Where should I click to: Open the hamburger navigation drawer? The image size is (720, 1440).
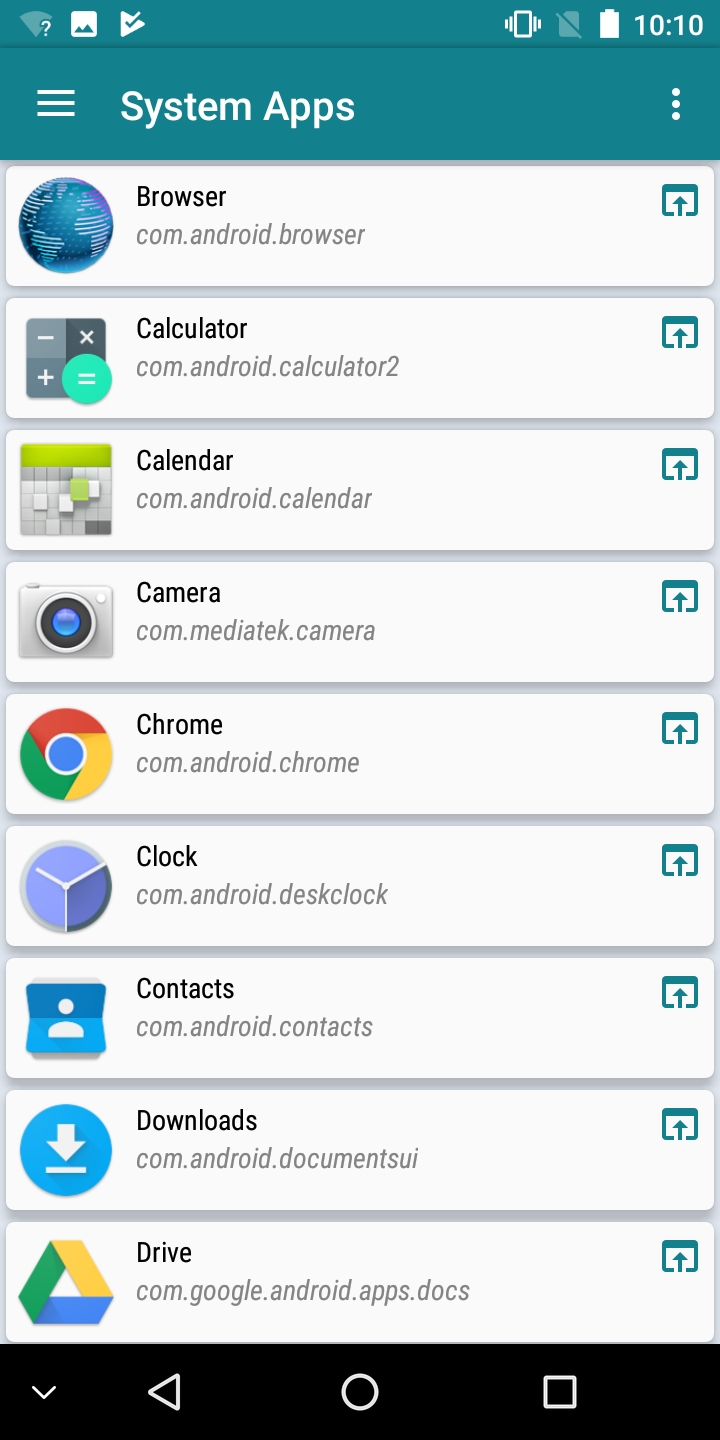(56, 105)
